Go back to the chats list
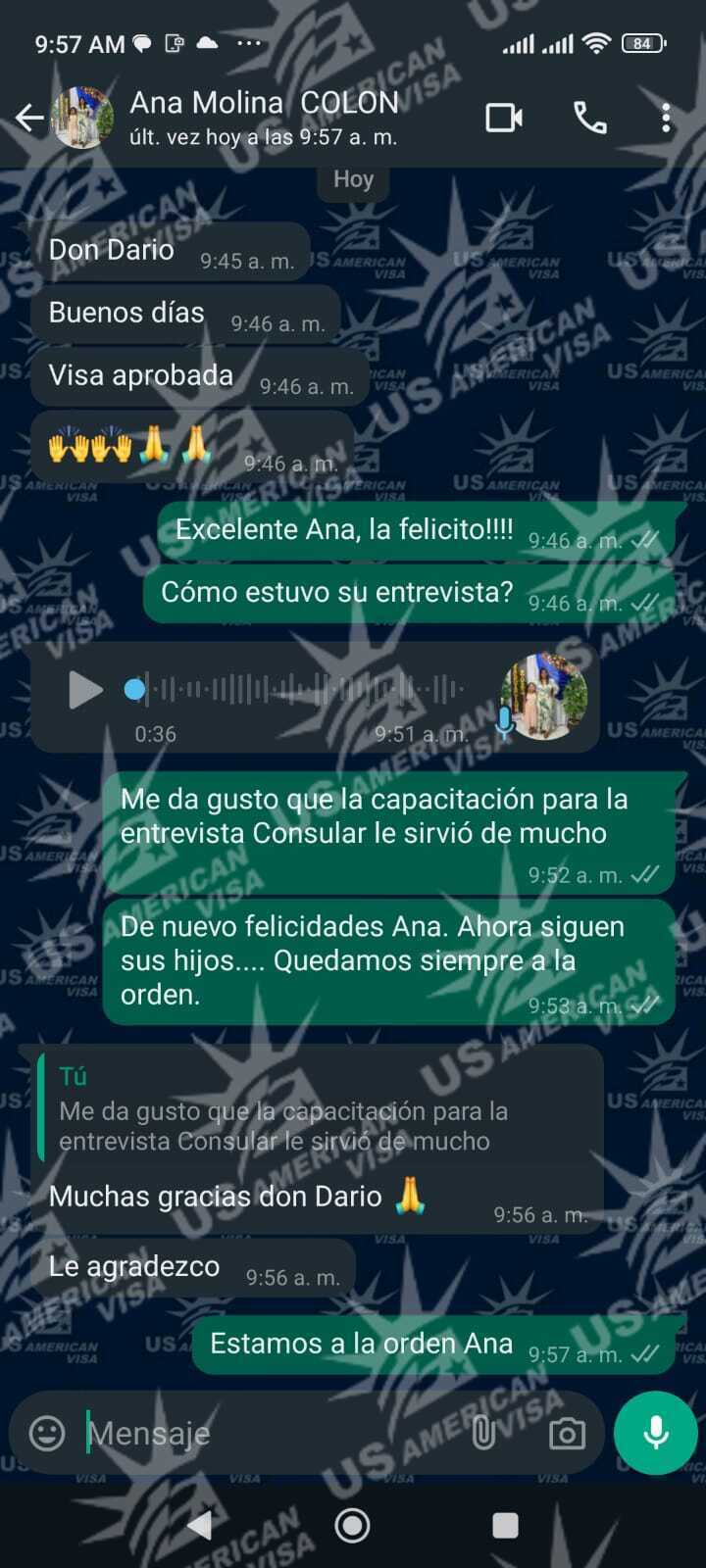Screen dimensions: 706x1568 pos(29,119)
